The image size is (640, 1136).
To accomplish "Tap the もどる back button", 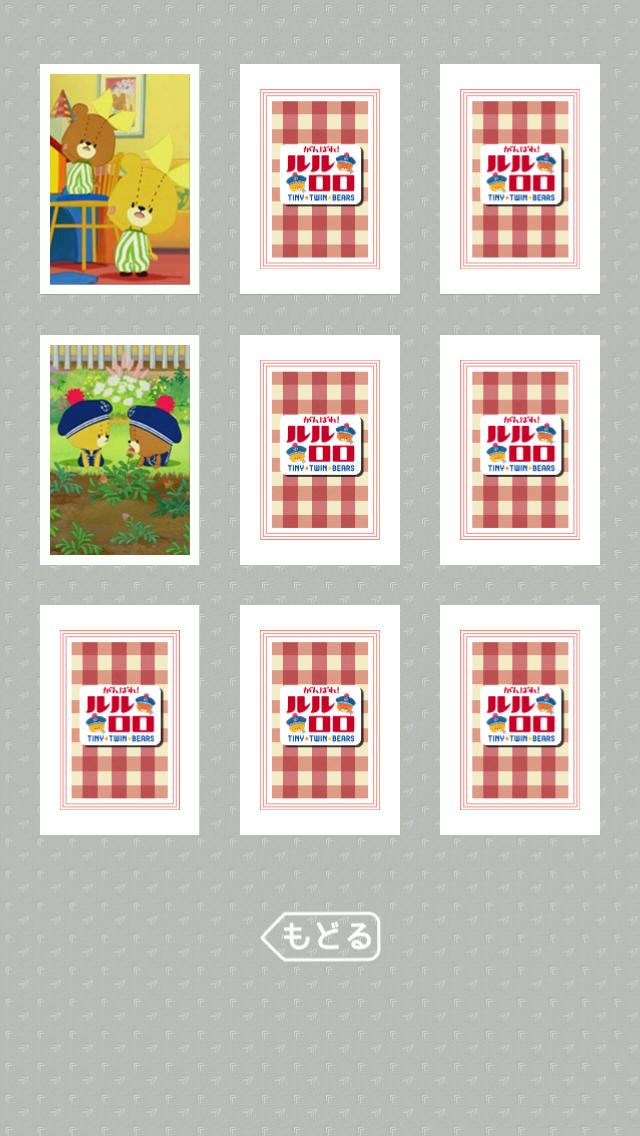I will 320,937.
